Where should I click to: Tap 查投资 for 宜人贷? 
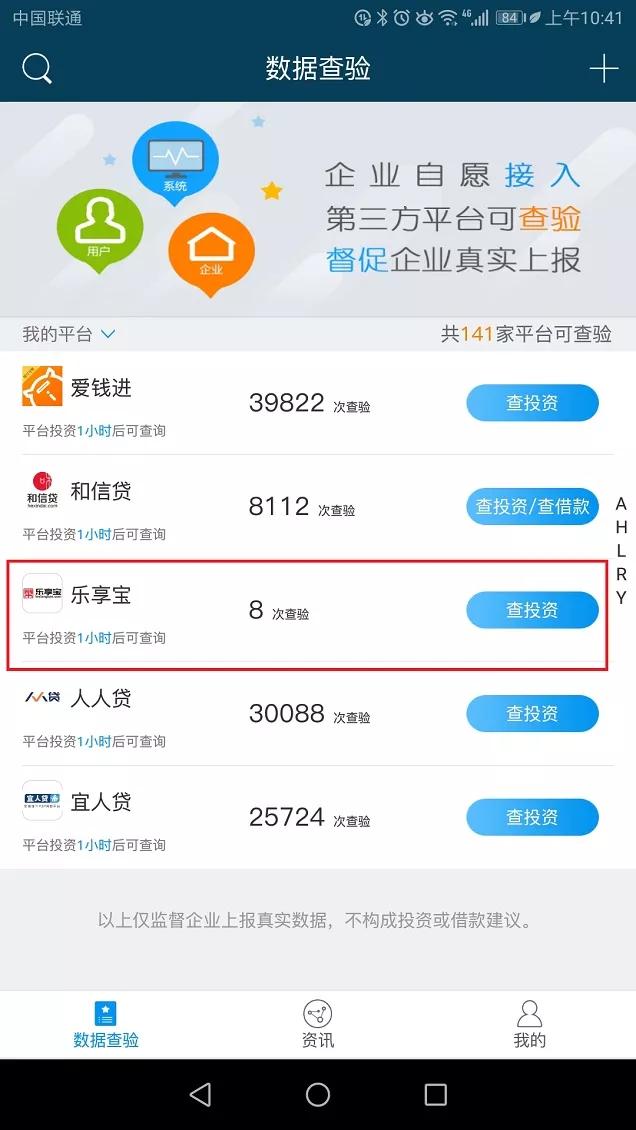click(532, 817)
